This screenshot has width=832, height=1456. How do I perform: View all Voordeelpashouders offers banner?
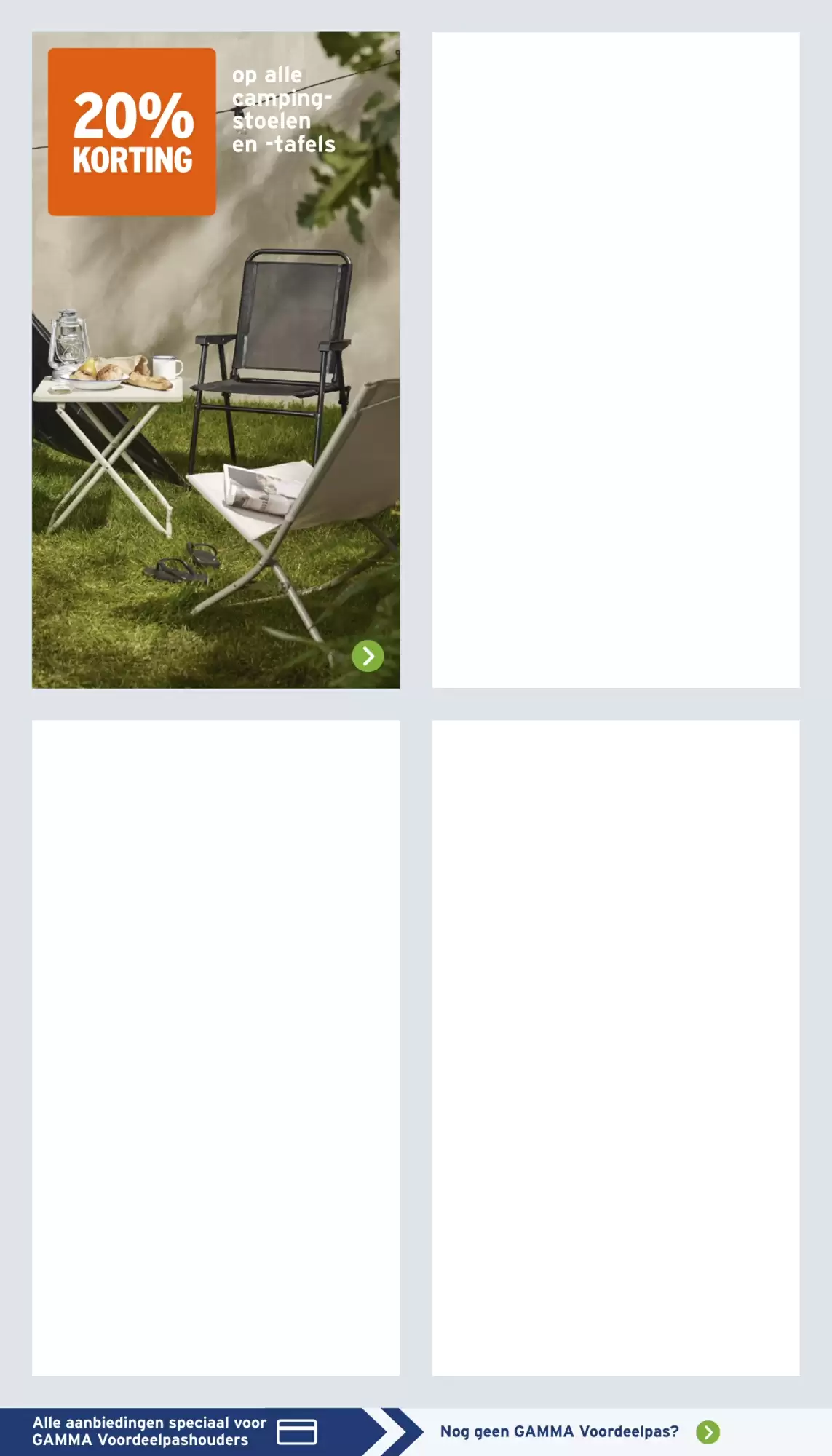coord(175,1431)
